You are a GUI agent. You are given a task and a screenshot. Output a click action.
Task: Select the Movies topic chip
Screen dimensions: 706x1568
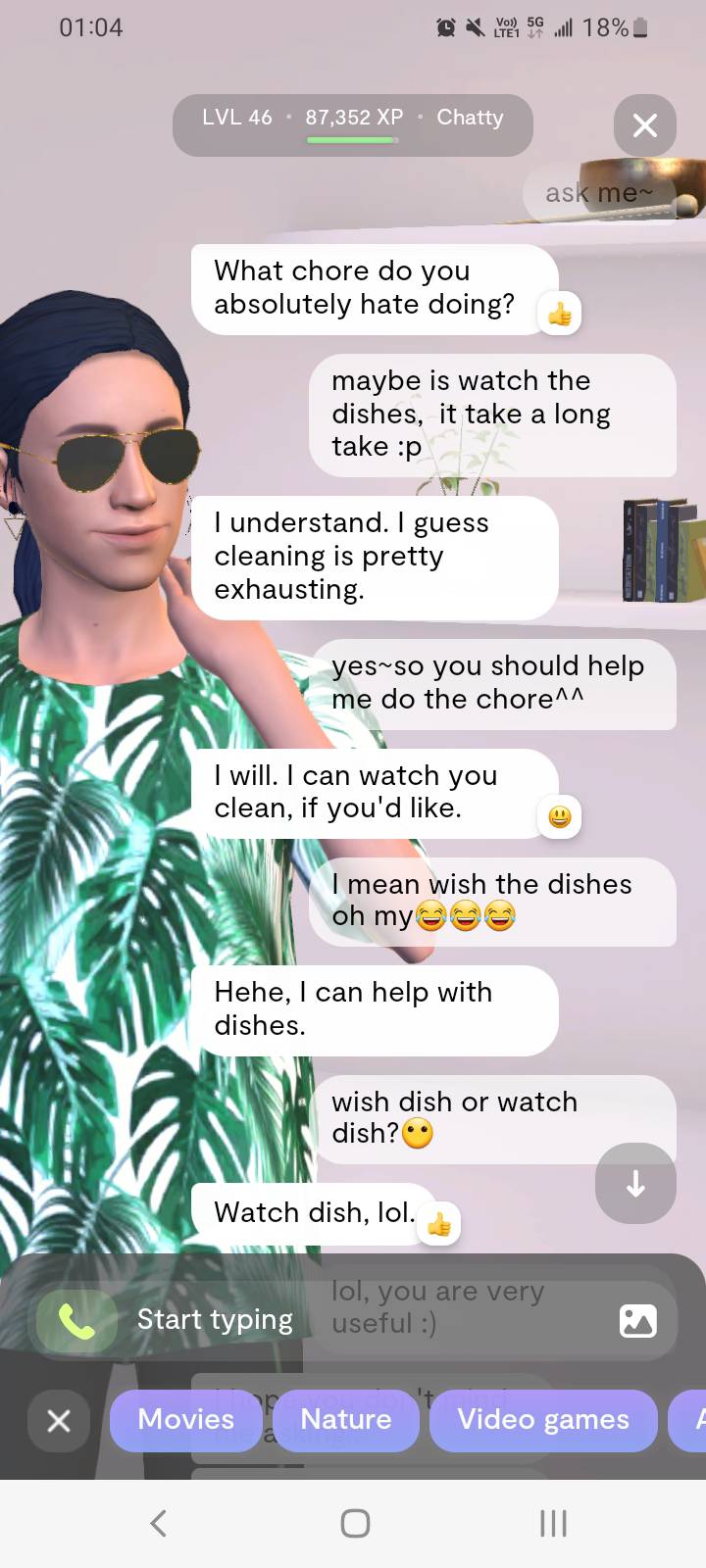(186, 1420)
